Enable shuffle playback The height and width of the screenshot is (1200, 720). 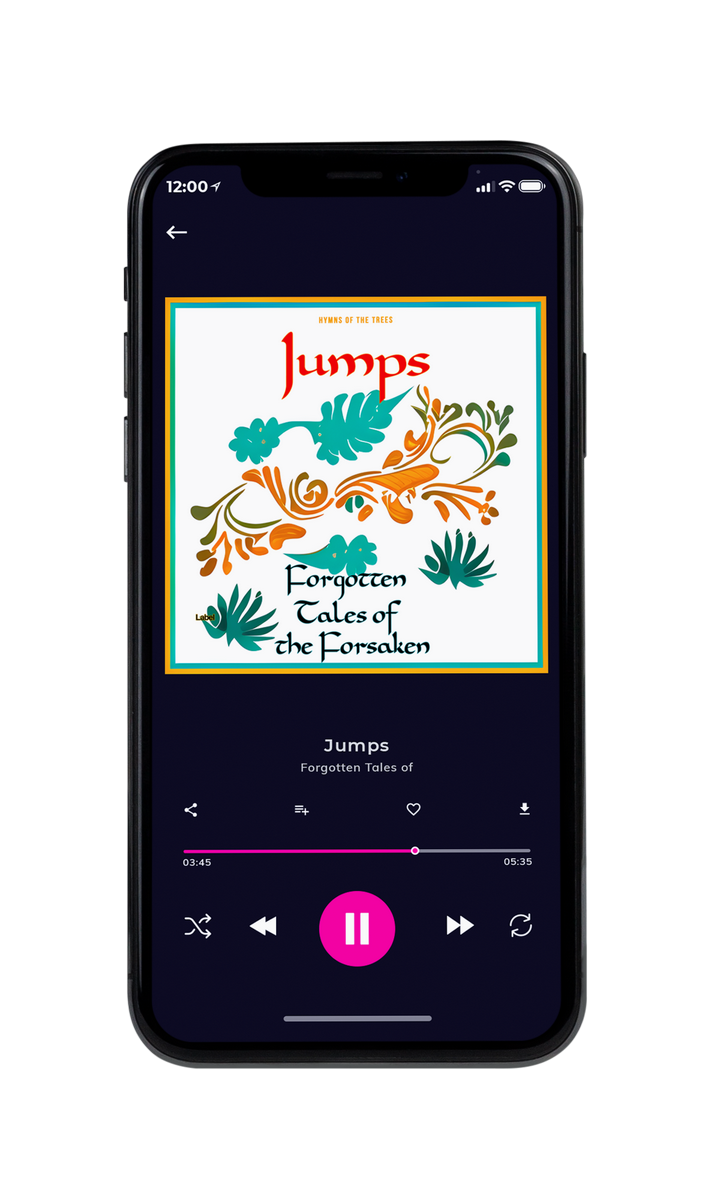[198, 926]
